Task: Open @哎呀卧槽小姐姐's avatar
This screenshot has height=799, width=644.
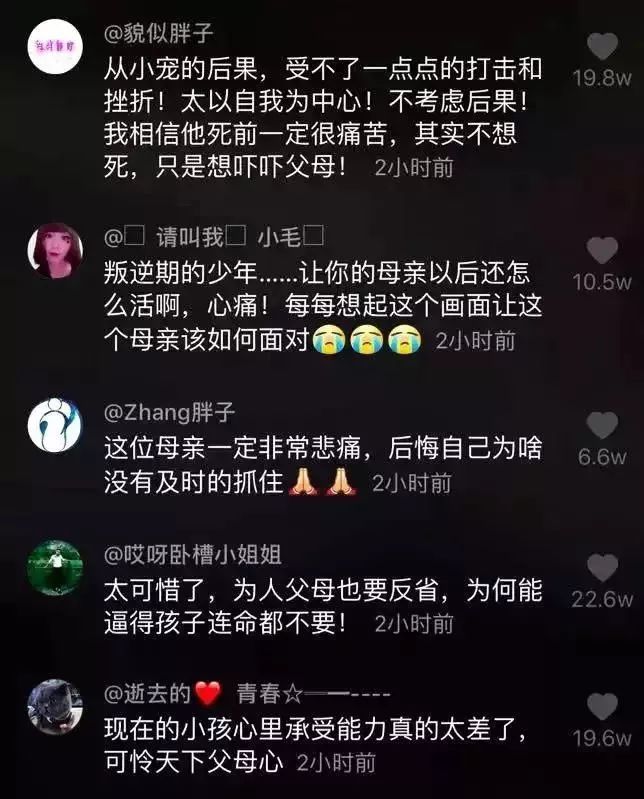Action: click(54, 567)
